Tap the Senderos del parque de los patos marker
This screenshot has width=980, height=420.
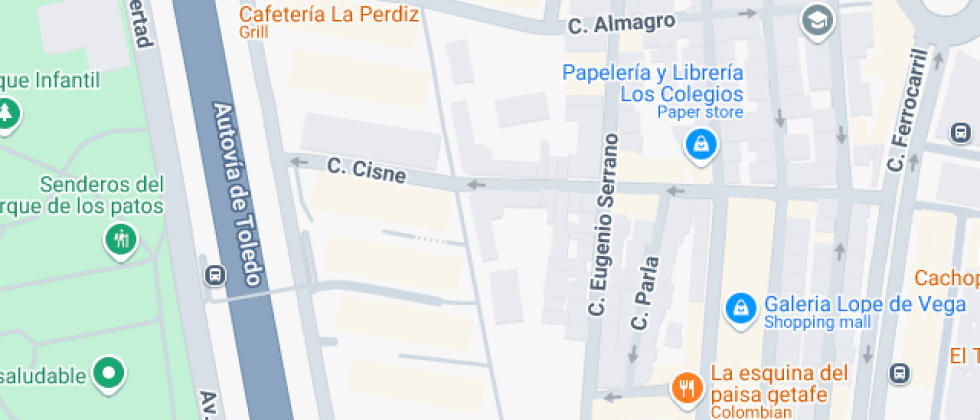pos(121,240)
